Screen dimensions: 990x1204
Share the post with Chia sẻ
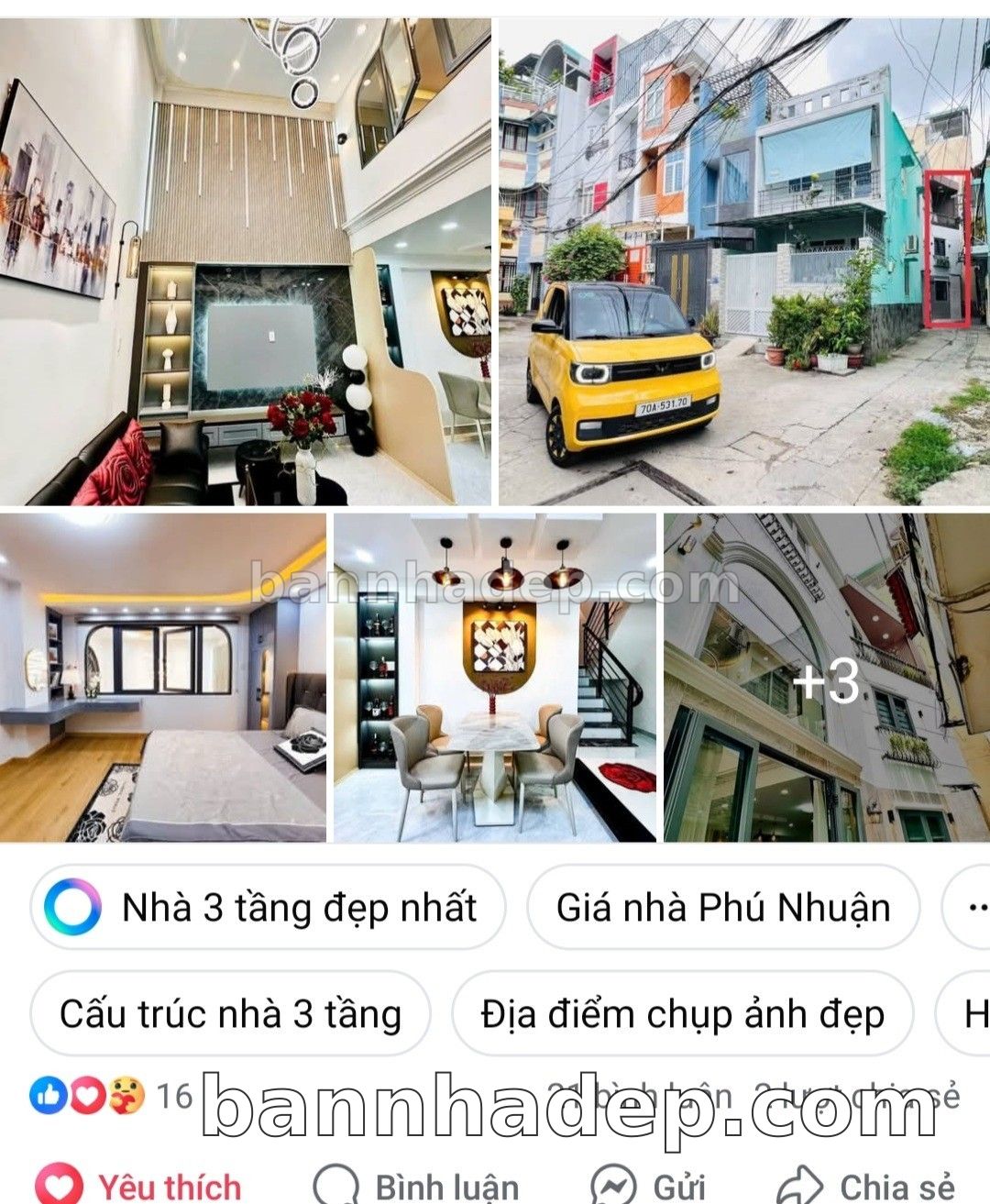point(865,1185)
